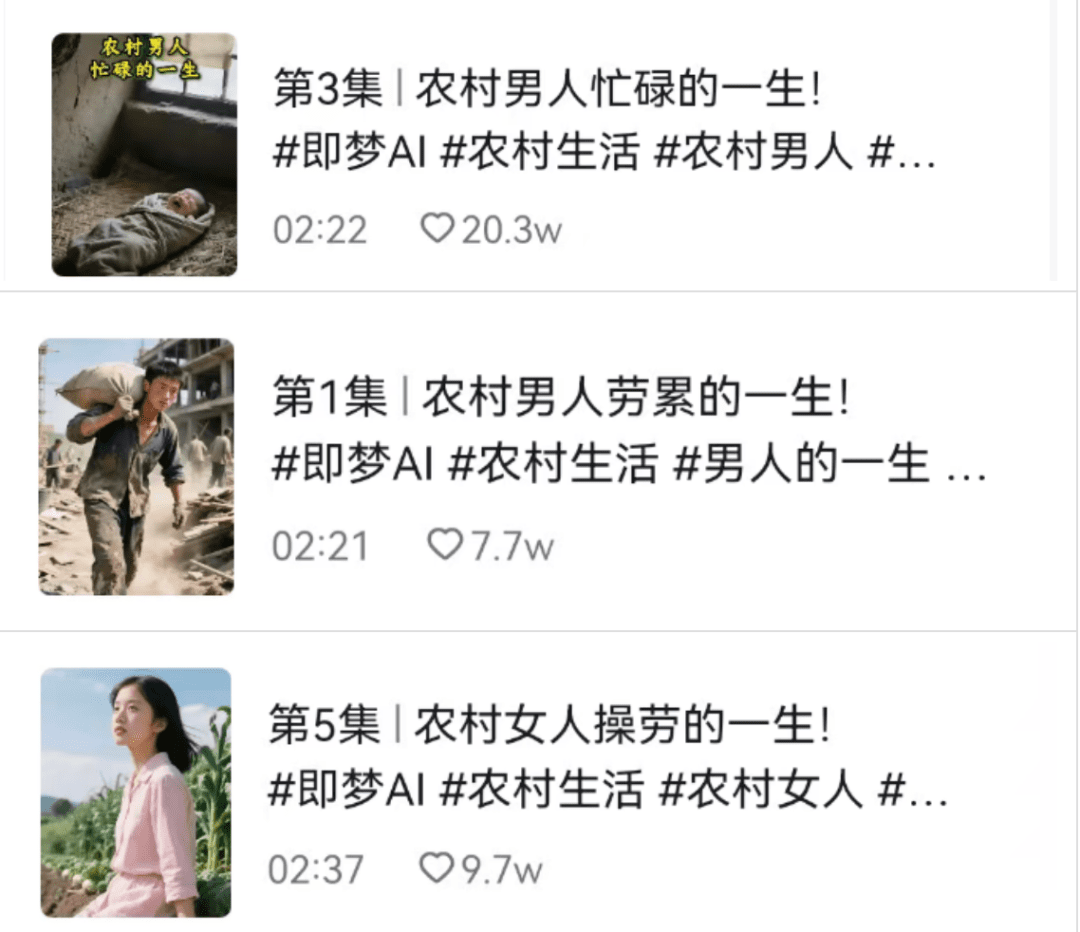Open episode 5 农村女人操劳的一生
1080x932 pixels.
pos(550,725)
